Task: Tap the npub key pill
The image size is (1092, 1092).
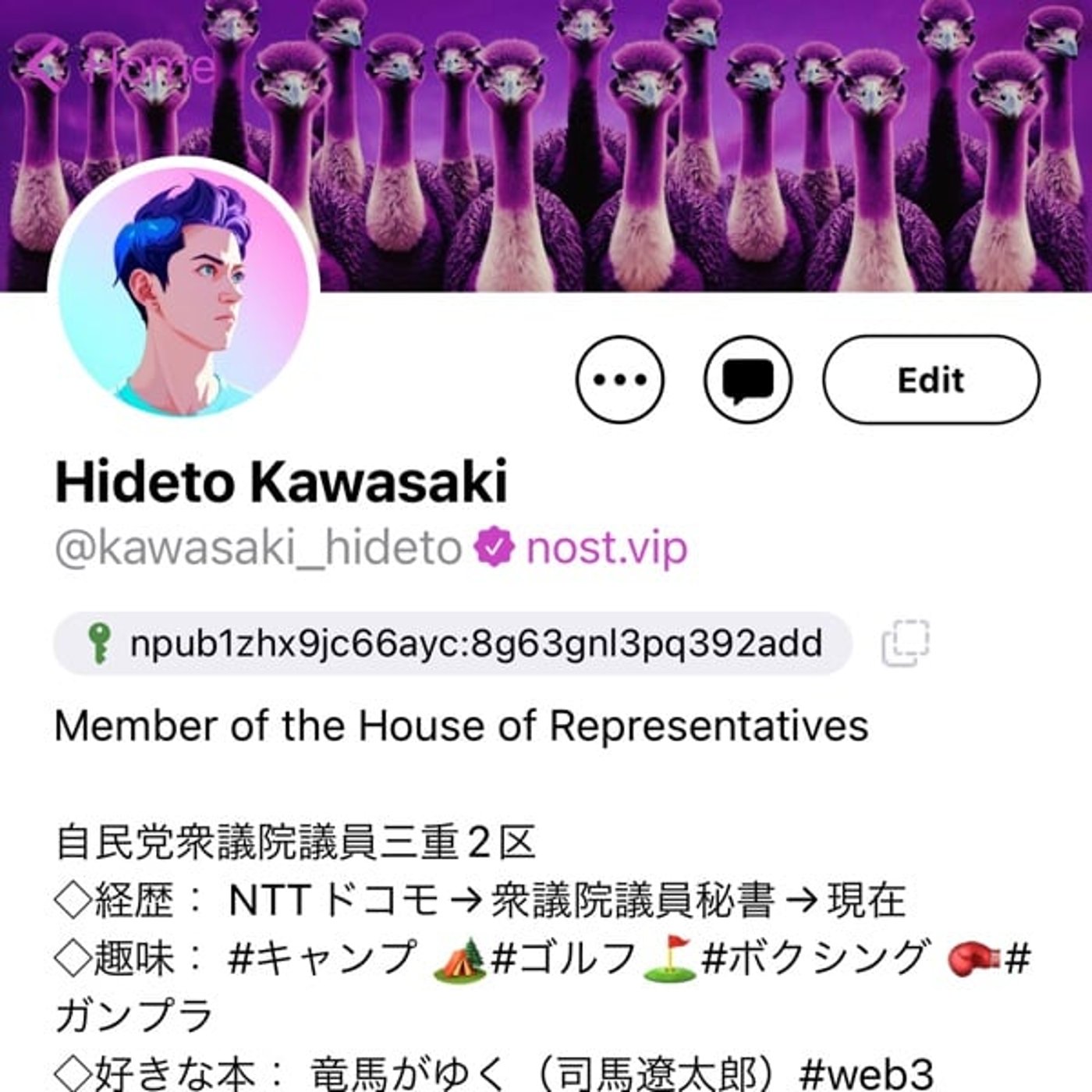Action: [x=452, y=643]
